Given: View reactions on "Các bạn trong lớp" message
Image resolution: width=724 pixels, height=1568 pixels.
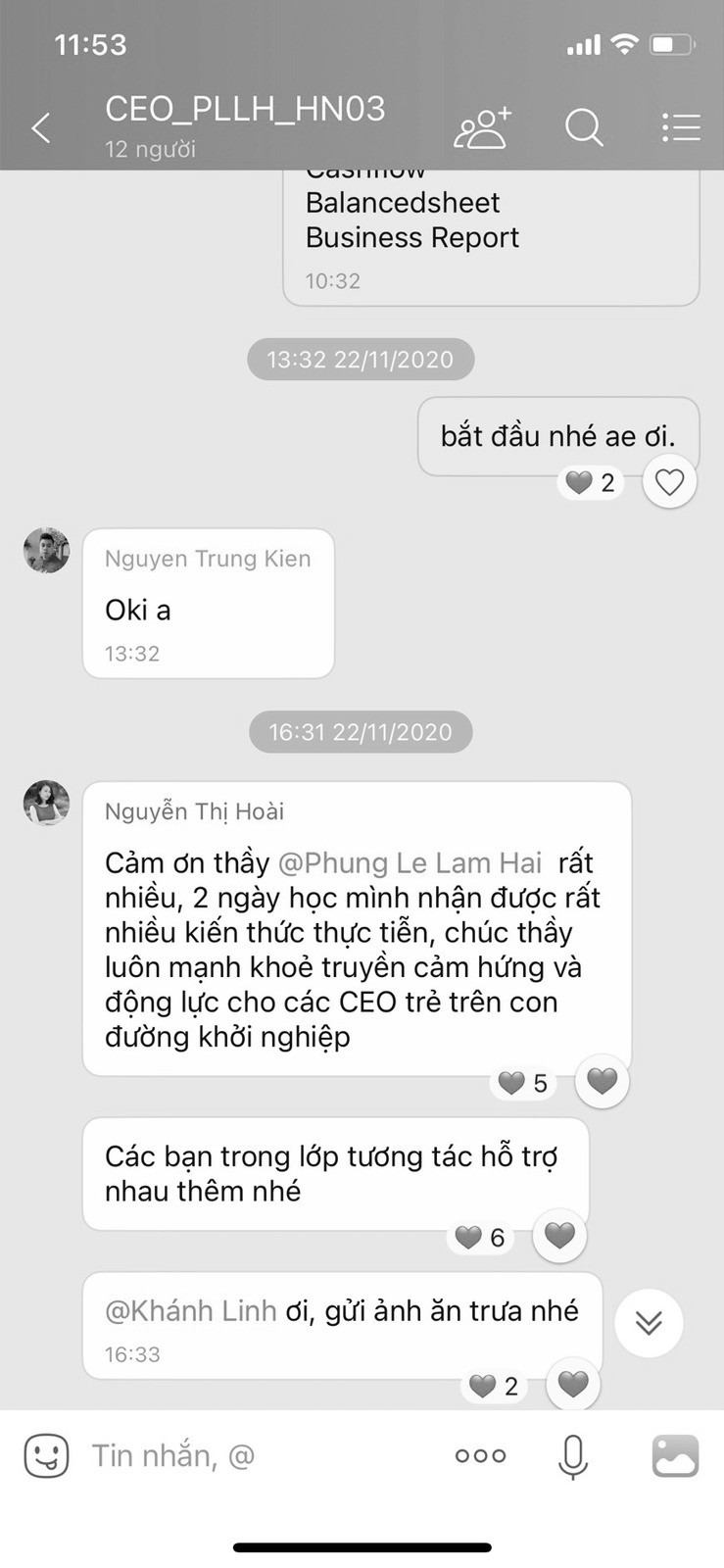Looking at the screenshot, I should tap(481, 1238).
